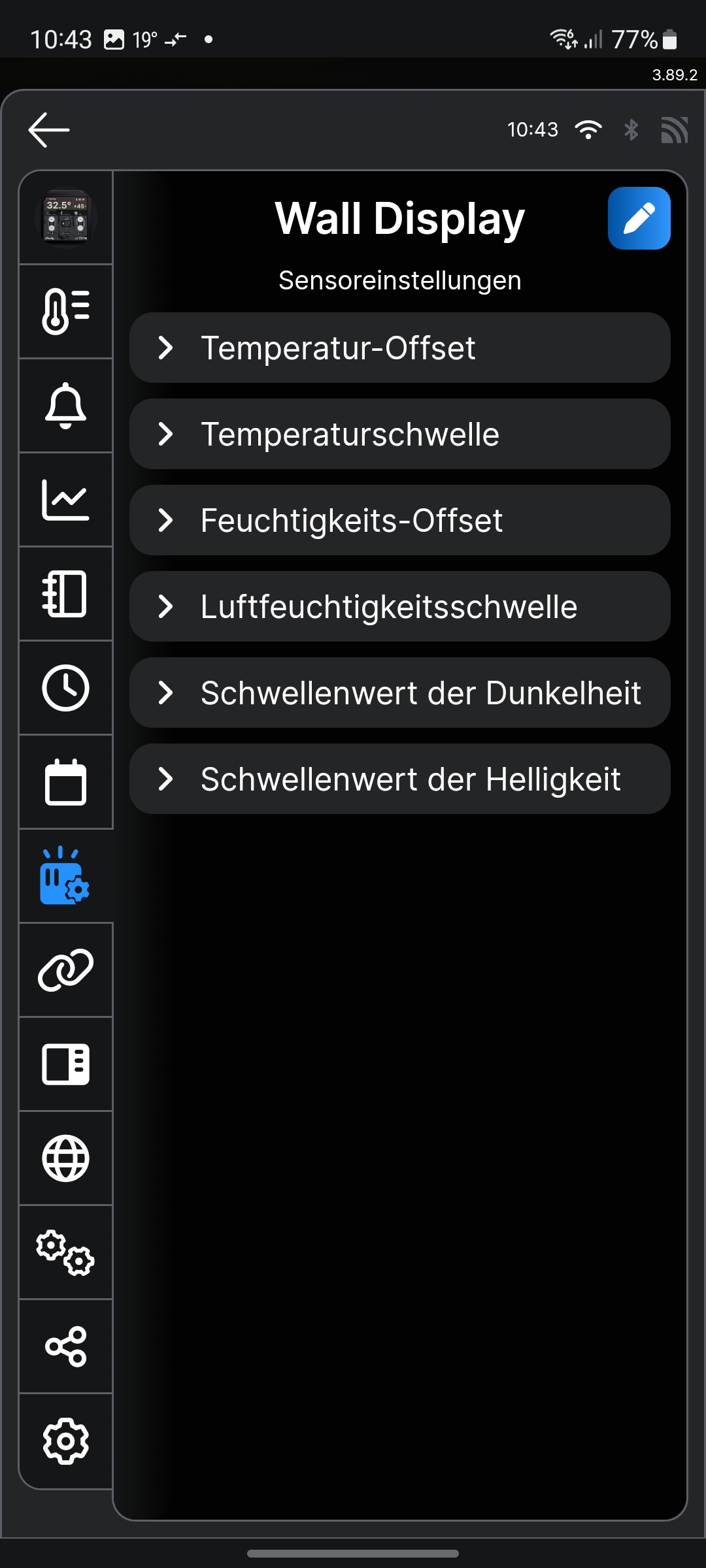Expand Feuchtigkeits-Offset
The height and width of the screenshot is (1568, 706).
pos(399,520)
